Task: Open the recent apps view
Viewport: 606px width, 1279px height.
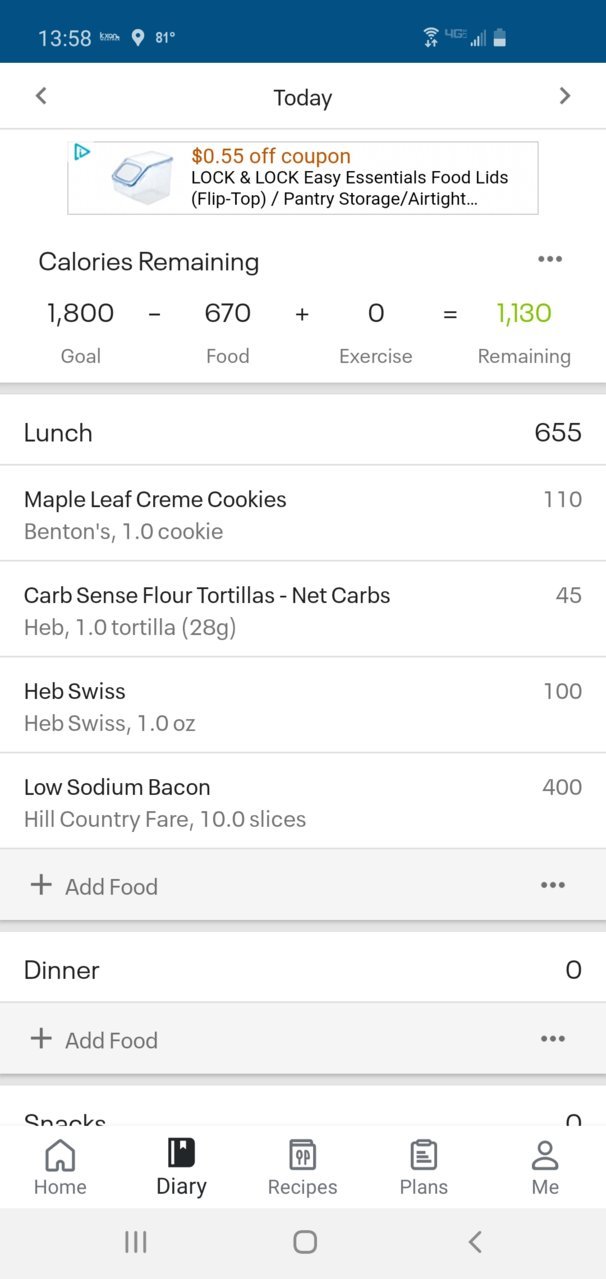Action: coord(135,1242)
